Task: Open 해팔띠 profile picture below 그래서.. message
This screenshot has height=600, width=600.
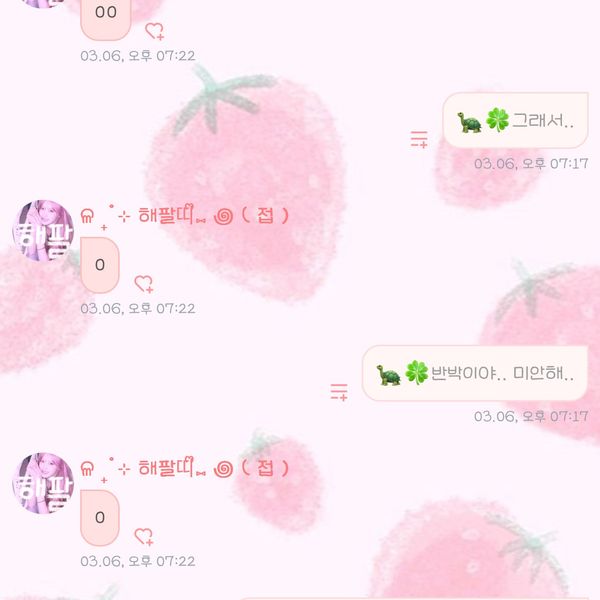Action: (42, 231)
